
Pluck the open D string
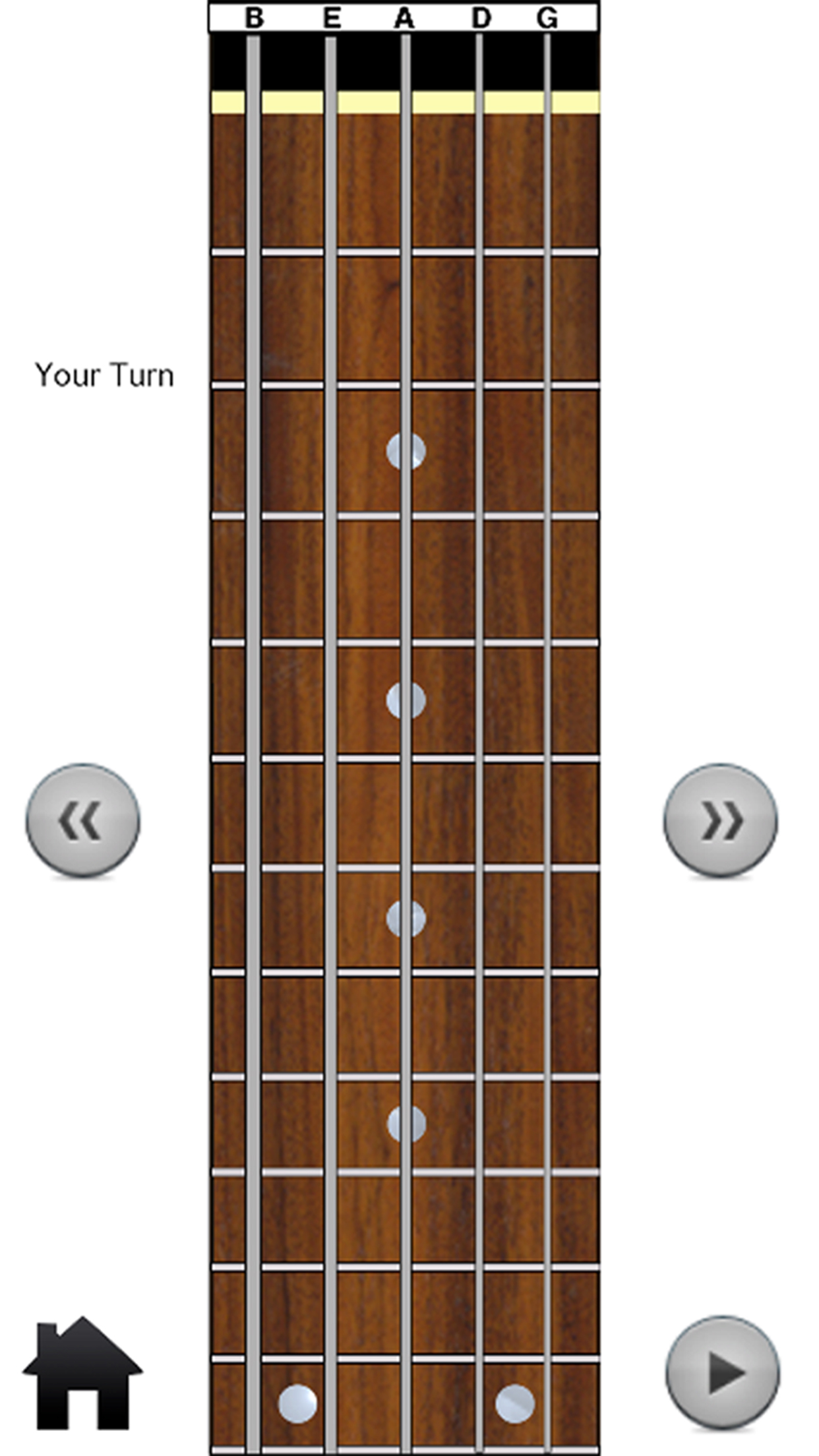tap(479, 63)
